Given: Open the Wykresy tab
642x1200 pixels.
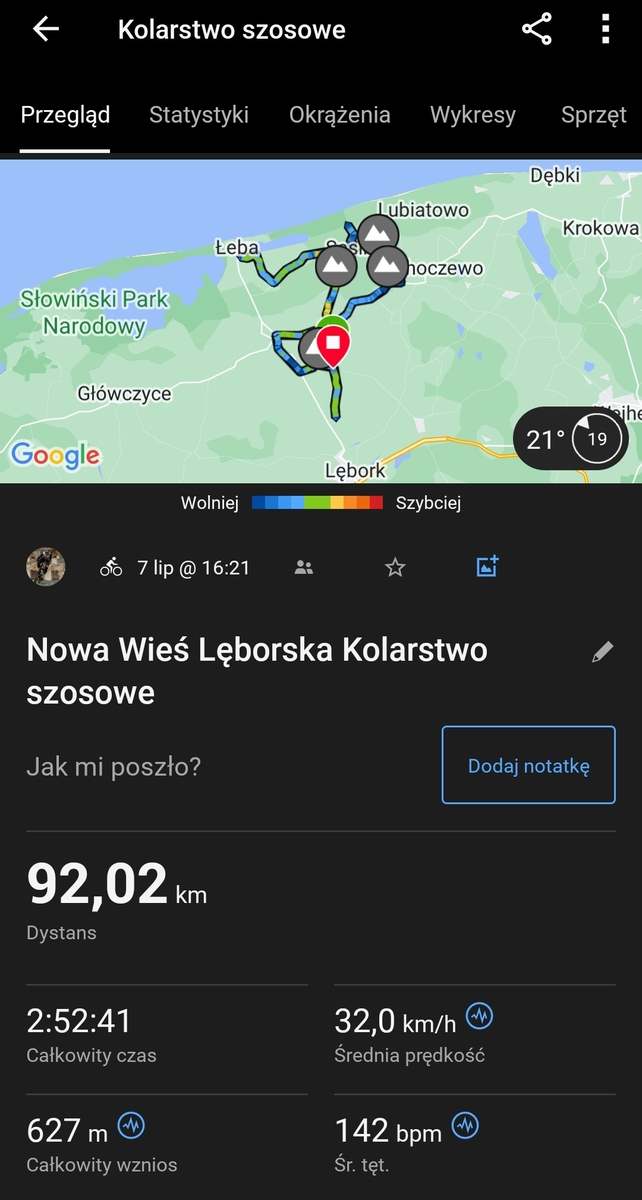Looking at the screenshot, I should tap(473, 114).
